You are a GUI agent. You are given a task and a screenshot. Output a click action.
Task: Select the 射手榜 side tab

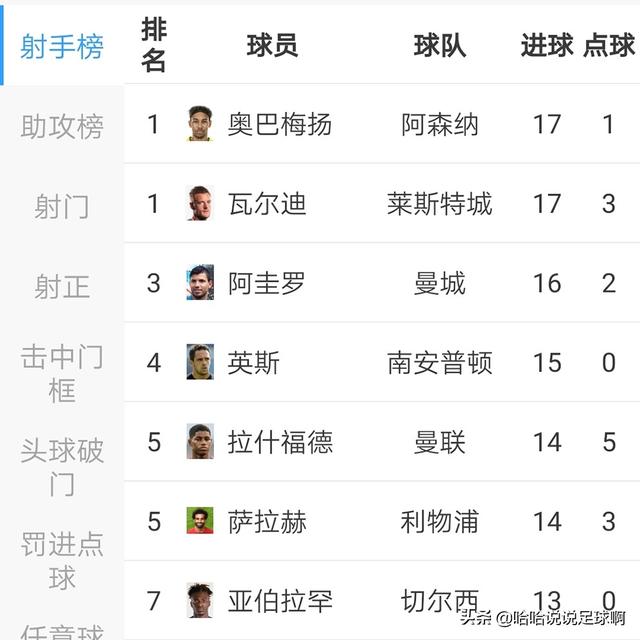pos(62,47)
